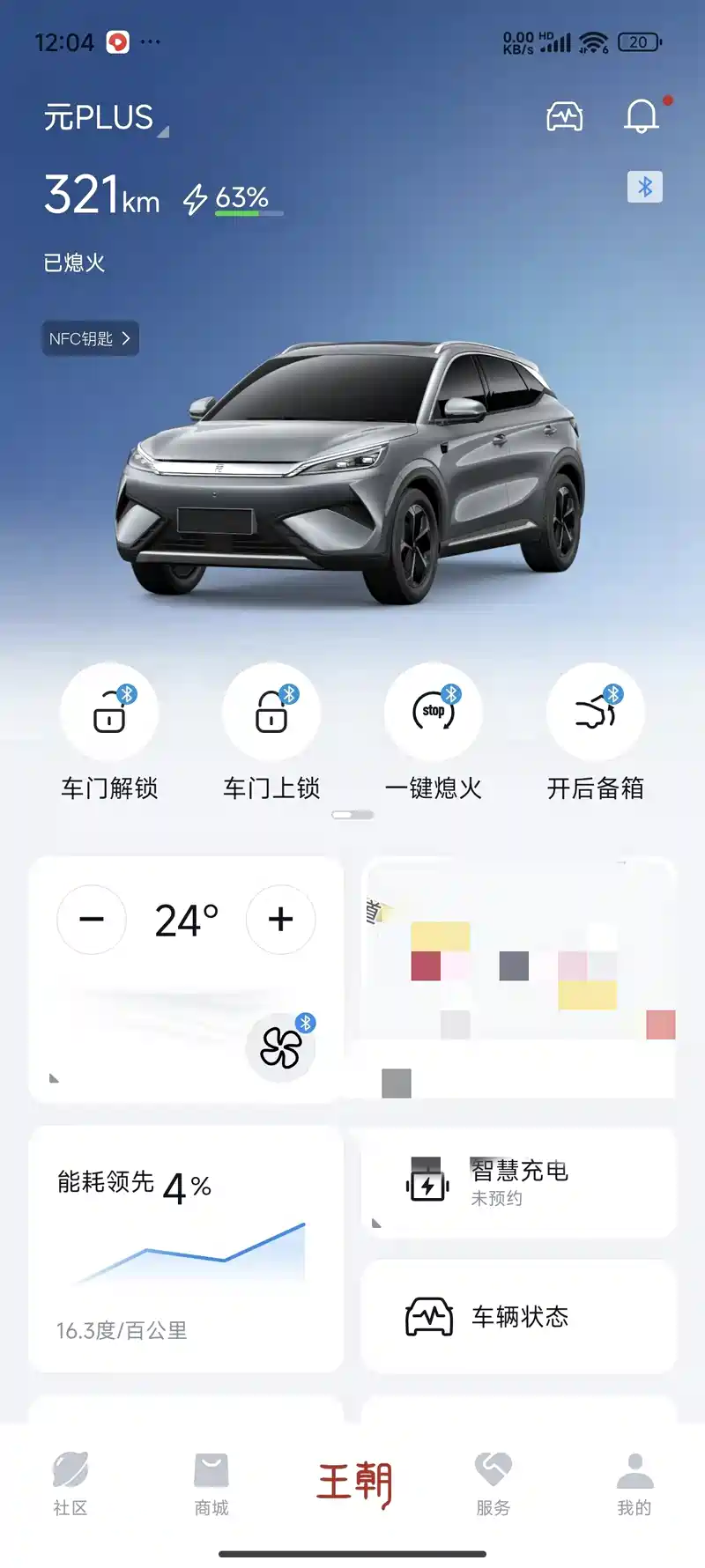Open the trunk with 开后备箱
The width and height of the screenshot is (705, 1568).
[596, 712]
